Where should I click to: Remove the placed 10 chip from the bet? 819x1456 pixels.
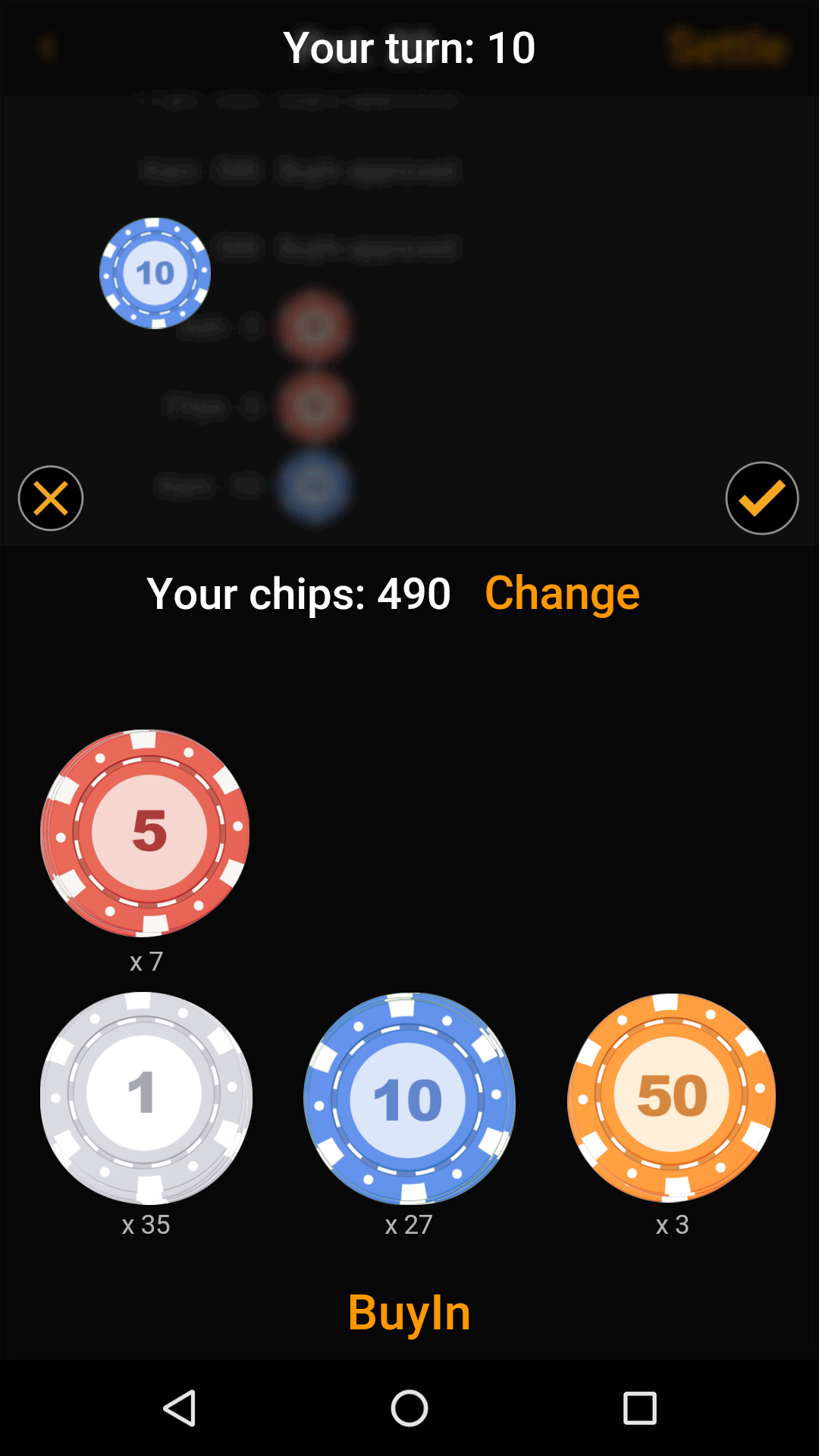click(155, 273)
